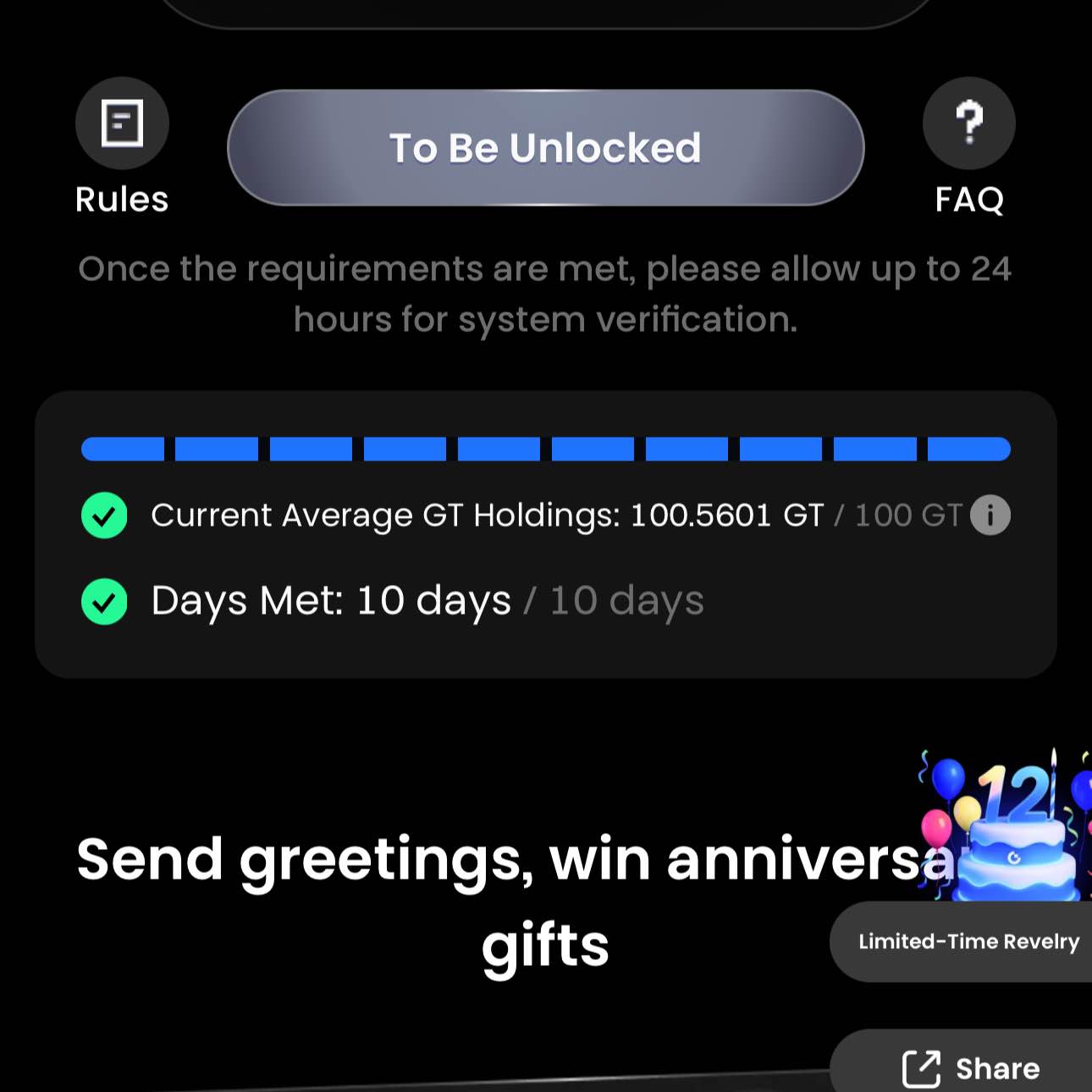Share this anniversary event
1092x1092 pixels.
coord(970,1068)
